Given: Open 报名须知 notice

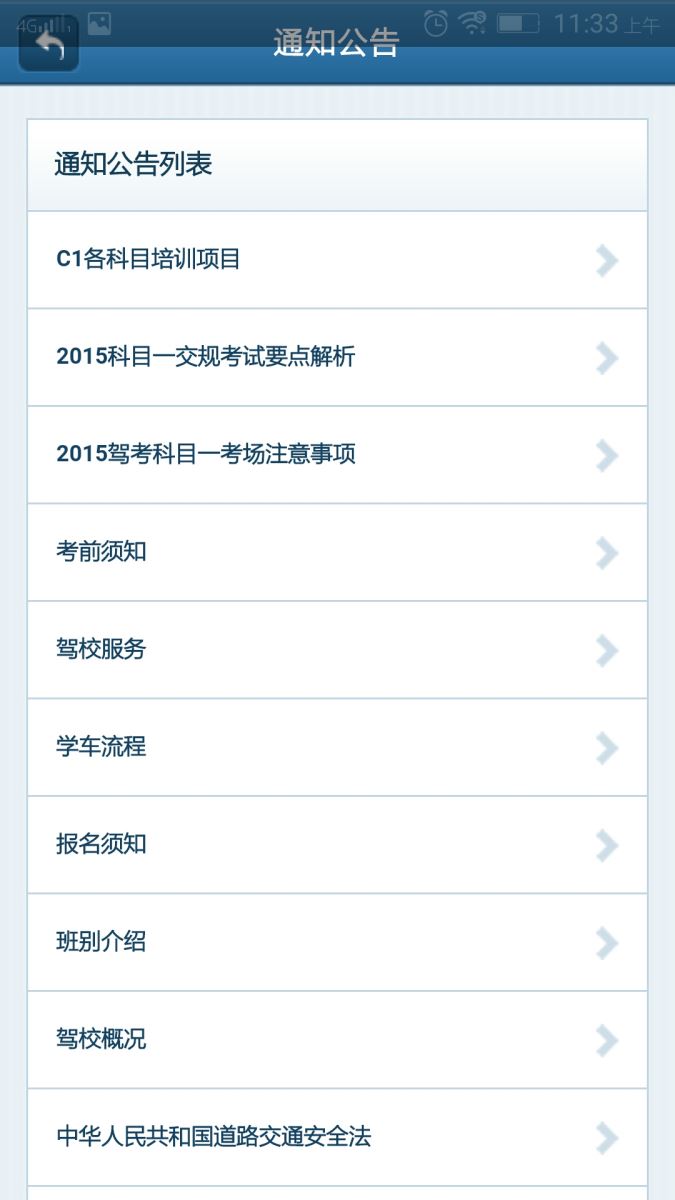Looking at the screenshot, I should click(337, 845).
